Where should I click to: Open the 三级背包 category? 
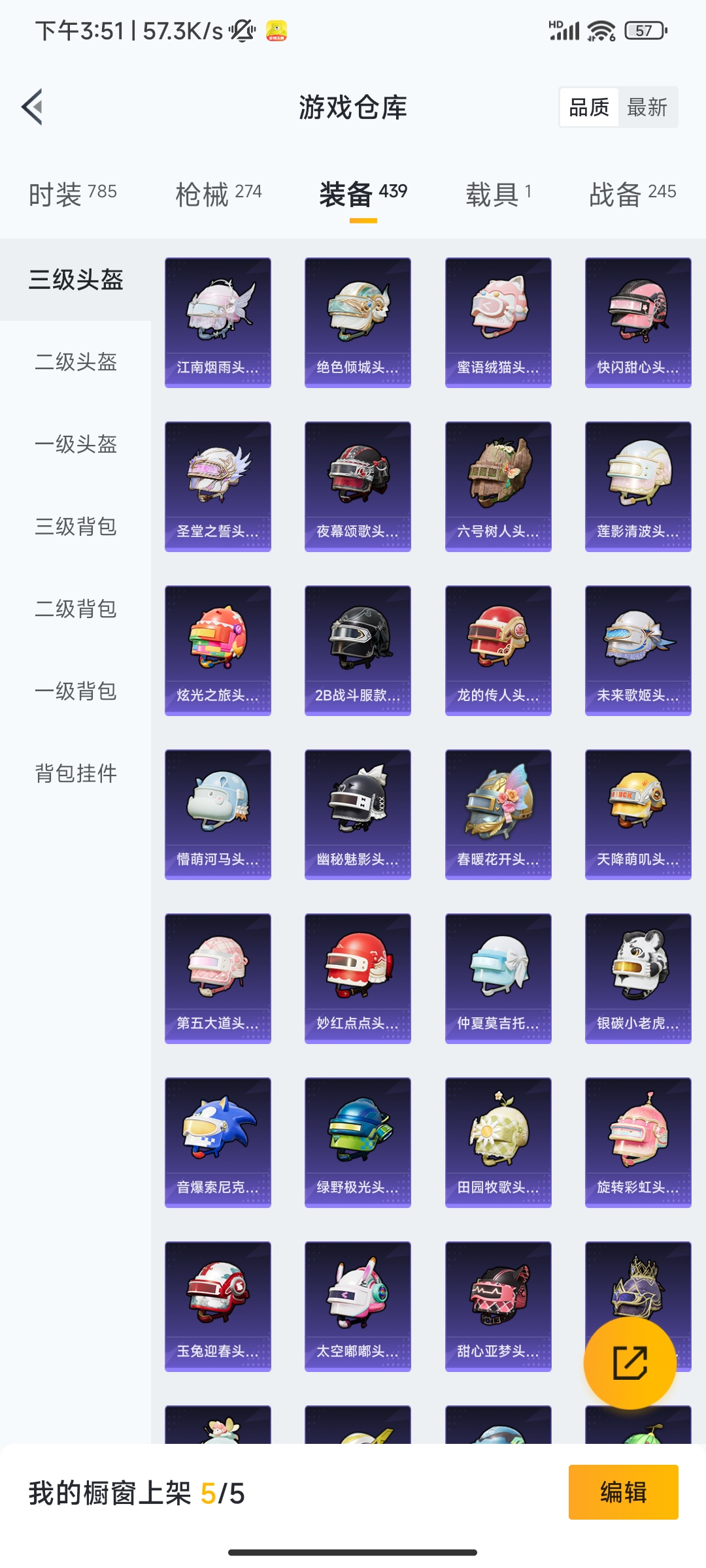click(x=76, y=527)
